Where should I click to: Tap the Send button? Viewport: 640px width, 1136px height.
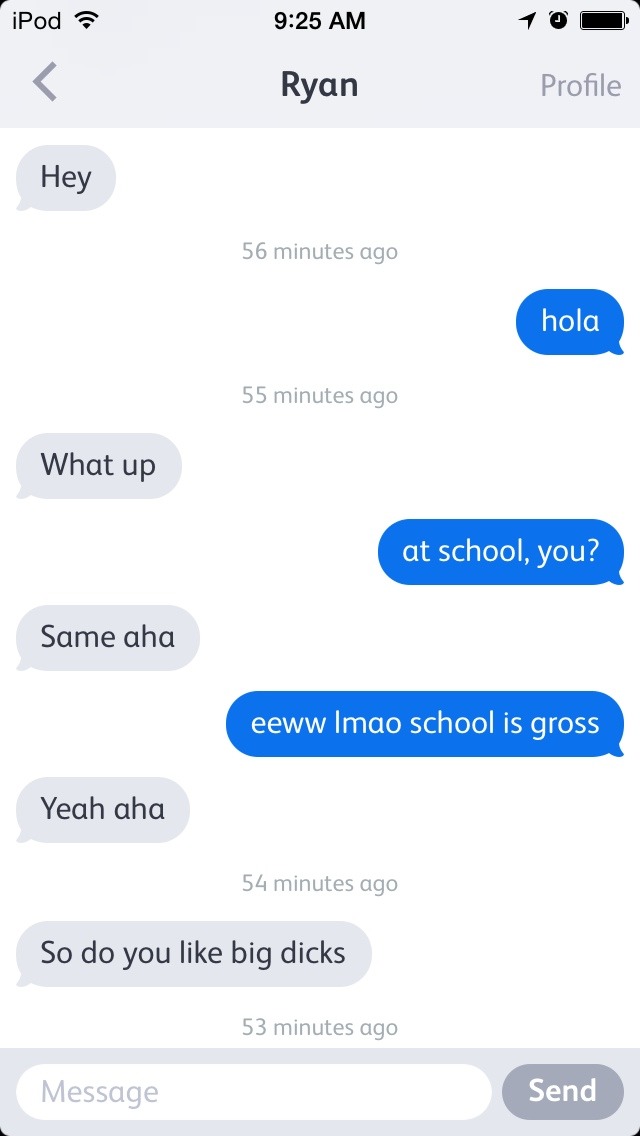click(x=562, y=1091)
